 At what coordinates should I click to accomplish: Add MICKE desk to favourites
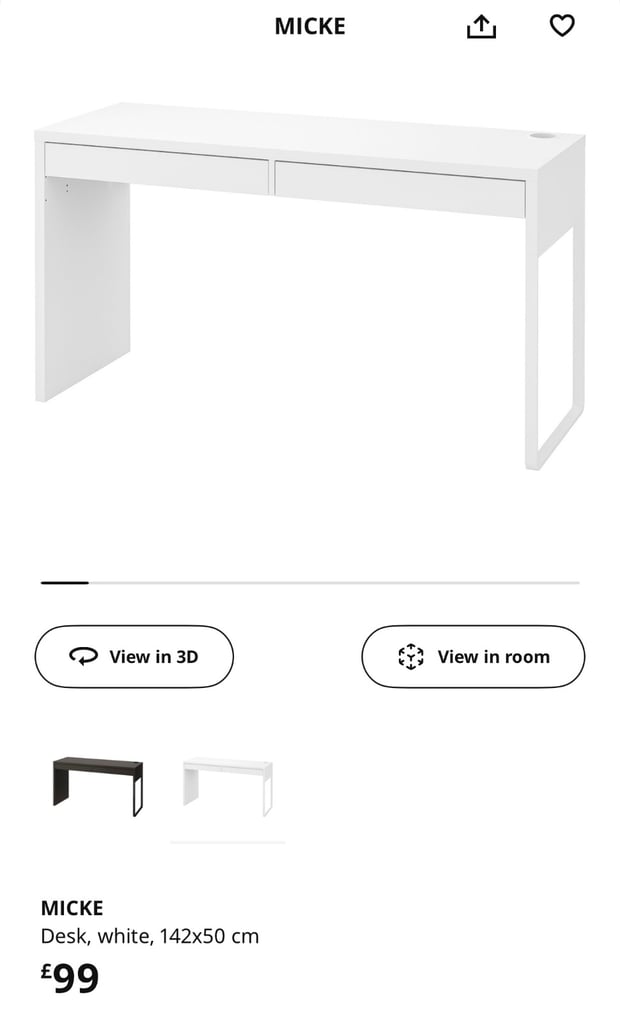click(562, 26)
